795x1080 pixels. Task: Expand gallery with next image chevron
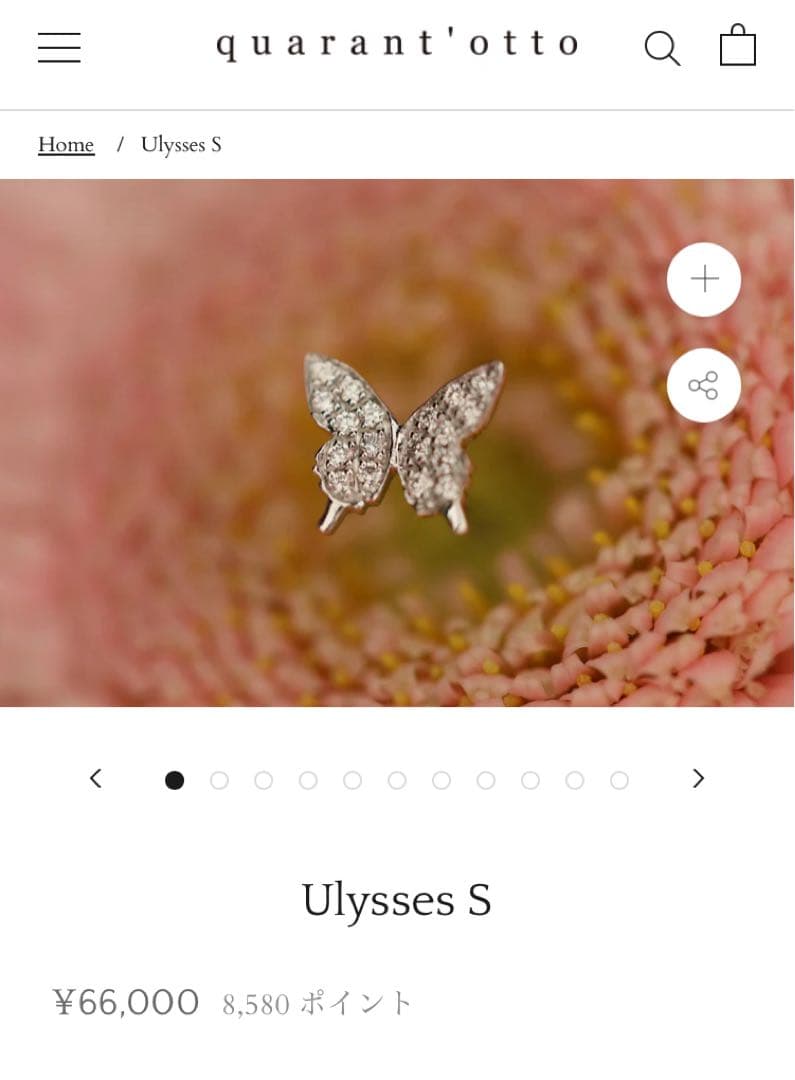coord(698,778)
